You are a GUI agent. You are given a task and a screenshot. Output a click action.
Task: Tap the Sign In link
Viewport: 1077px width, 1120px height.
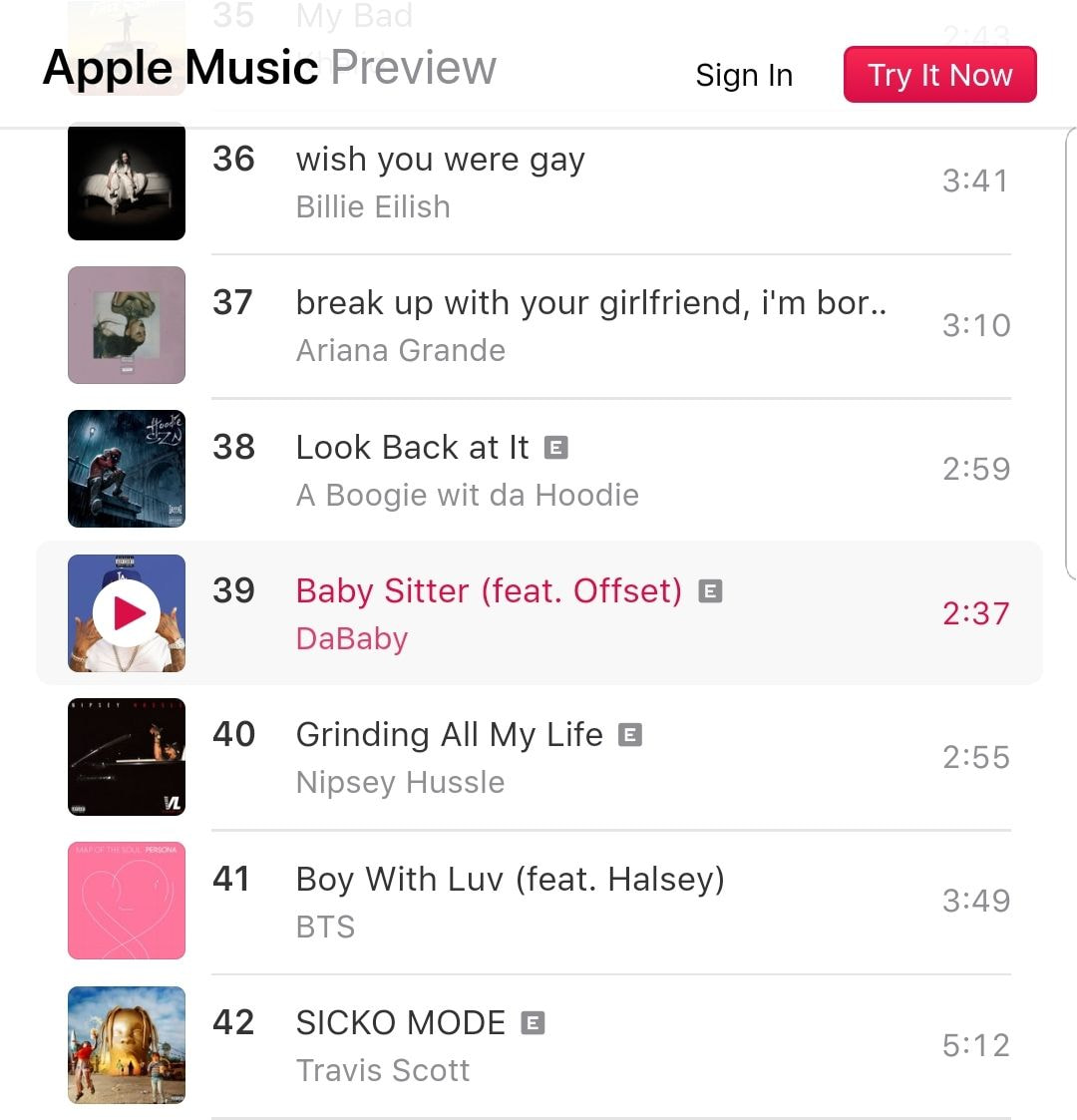coord(744,76)
